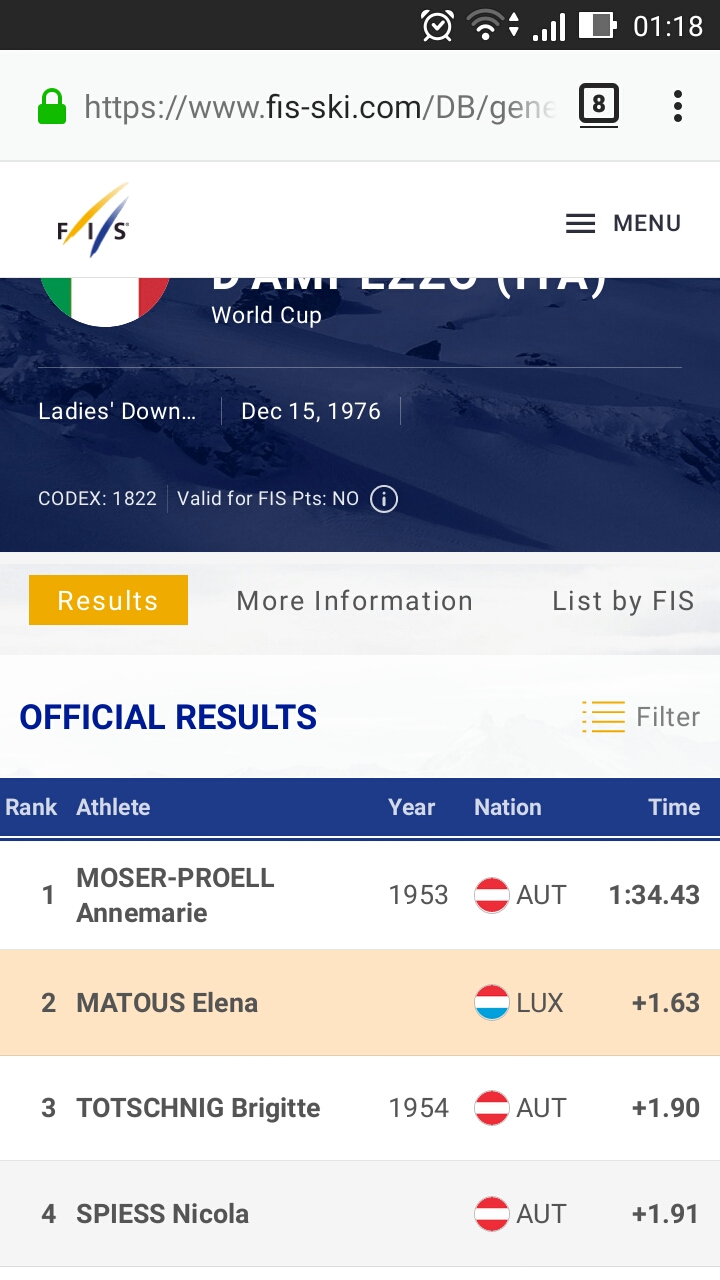The width and height of the screenshot is (720, 1280).
Task: Switch to the Results tab
Action: (x=108, y=600)
